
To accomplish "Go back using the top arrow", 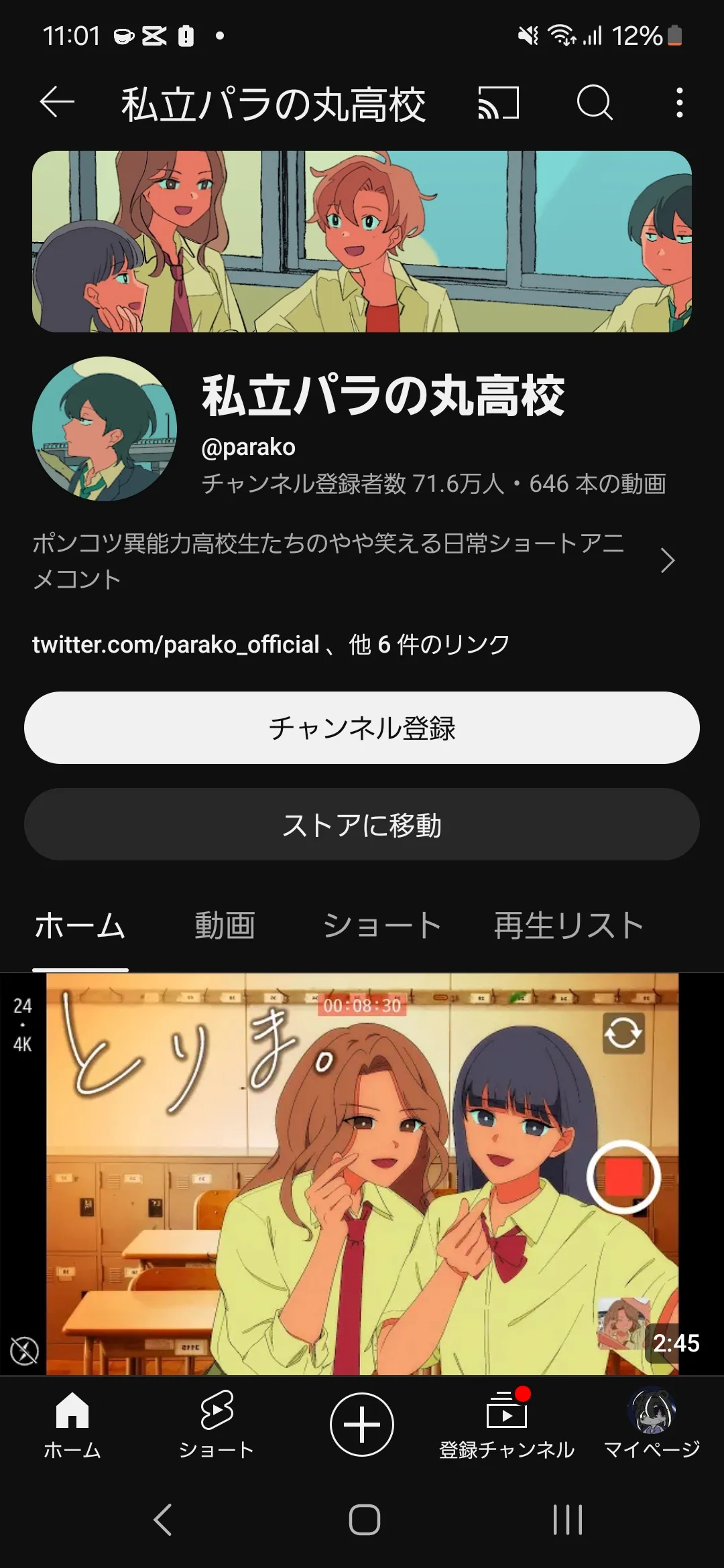I will tap(57, 103).
